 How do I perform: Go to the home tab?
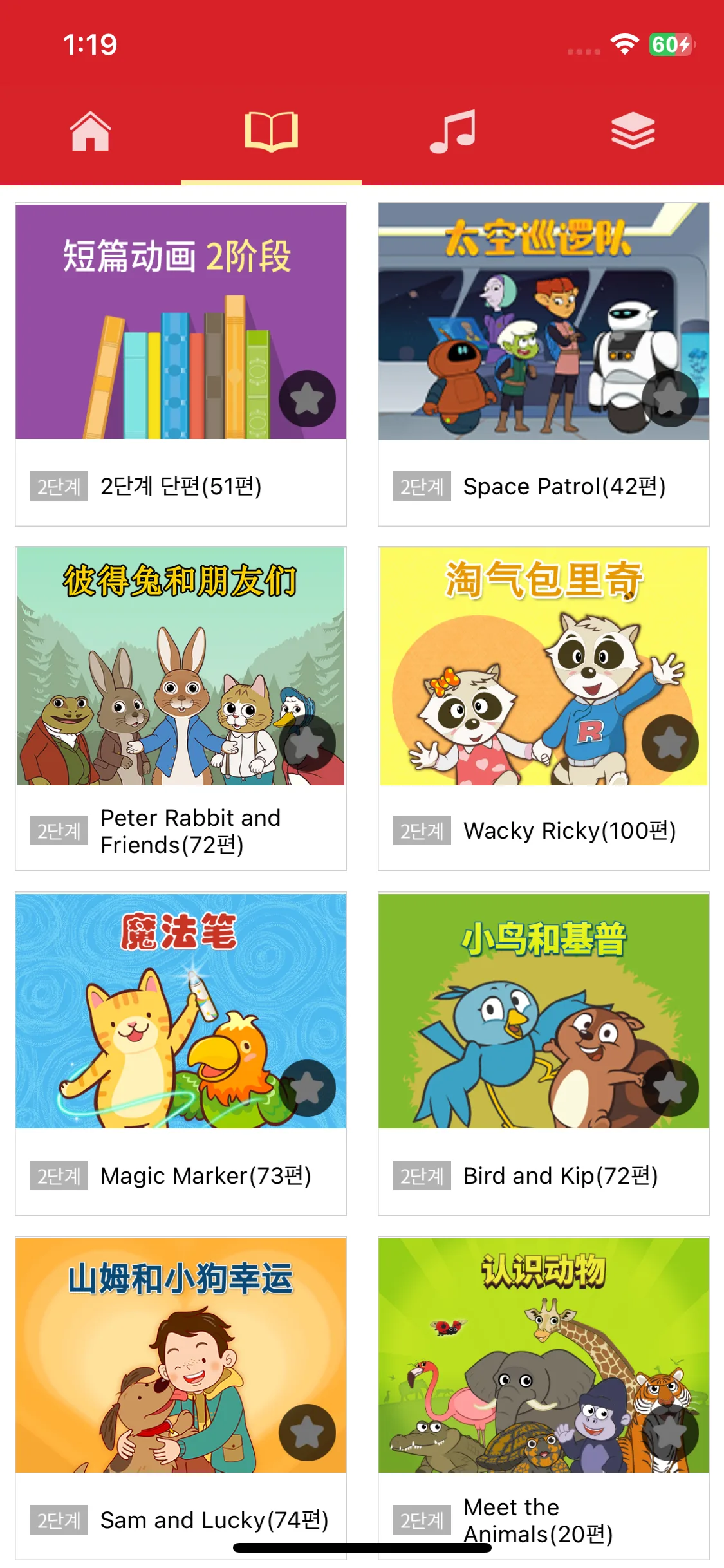90,131
